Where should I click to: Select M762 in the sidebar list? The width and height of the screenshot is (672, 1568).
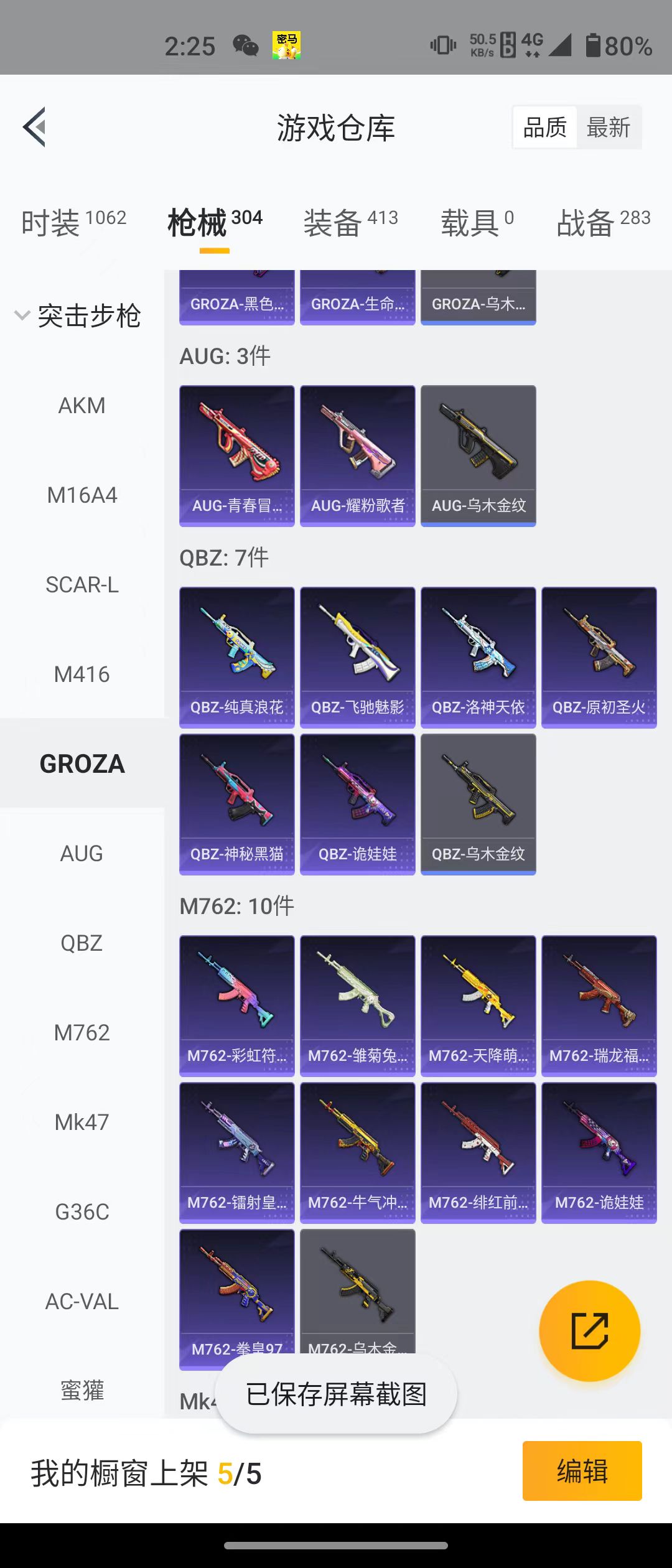coord(82,1033)
